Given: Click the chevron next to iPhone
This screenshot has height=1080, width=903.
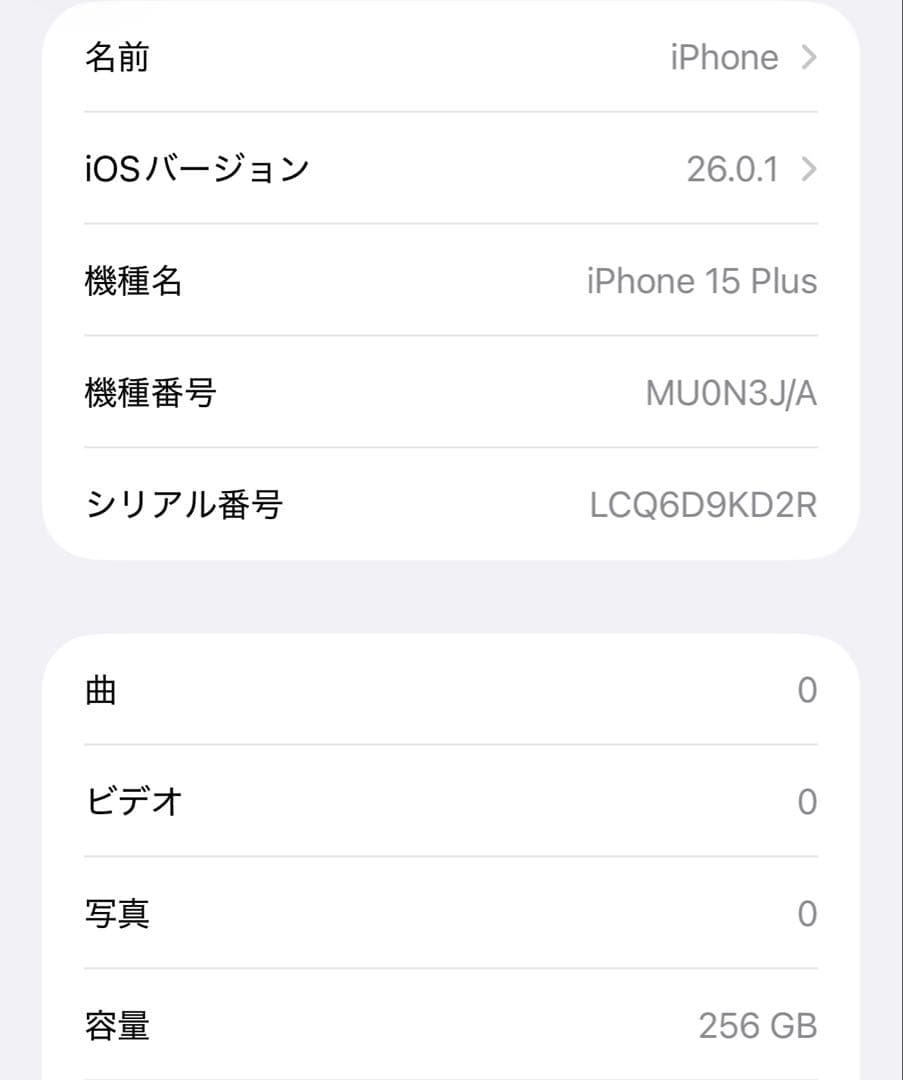Looking at the screenshot, I should tap(808, 58).
